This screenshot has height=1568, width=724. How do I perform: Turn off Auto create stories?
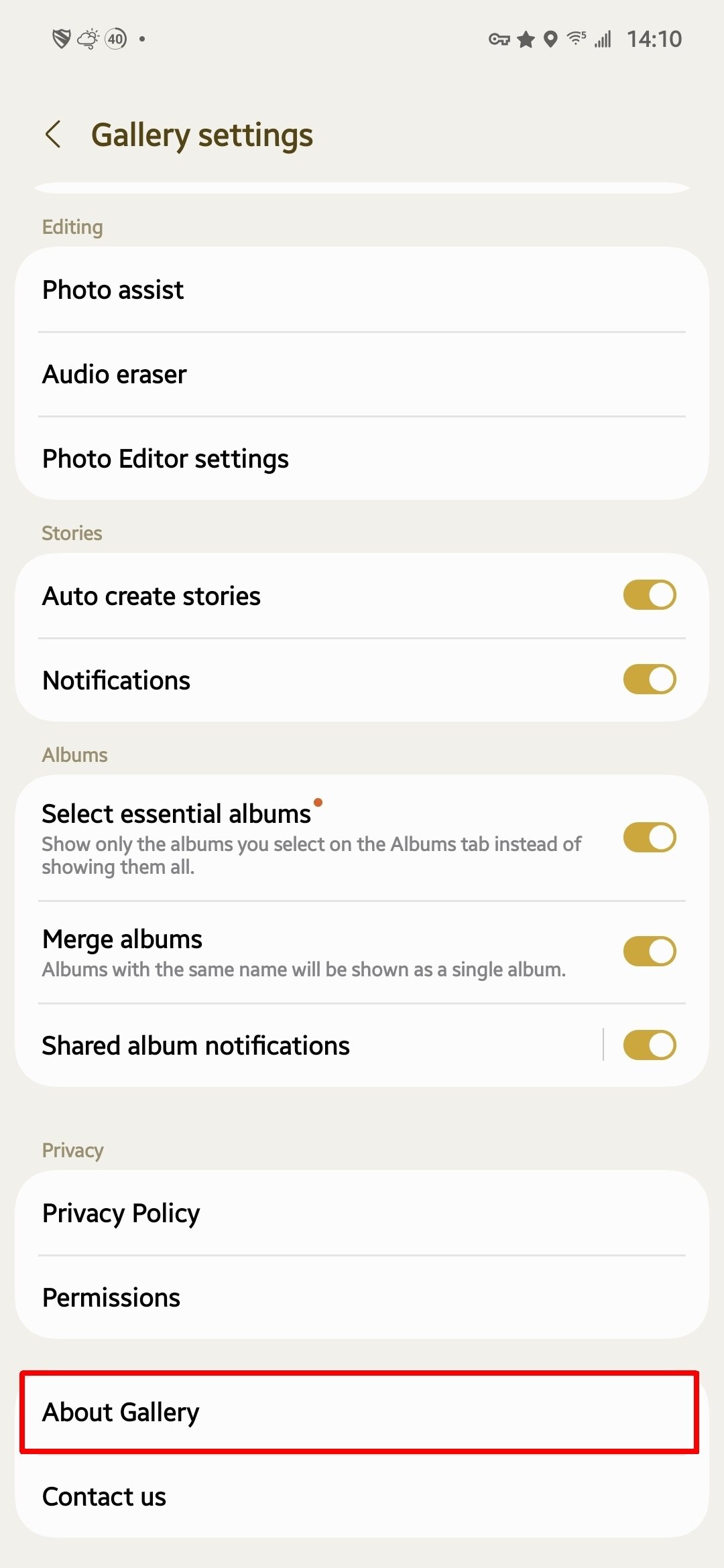[649, 595]
